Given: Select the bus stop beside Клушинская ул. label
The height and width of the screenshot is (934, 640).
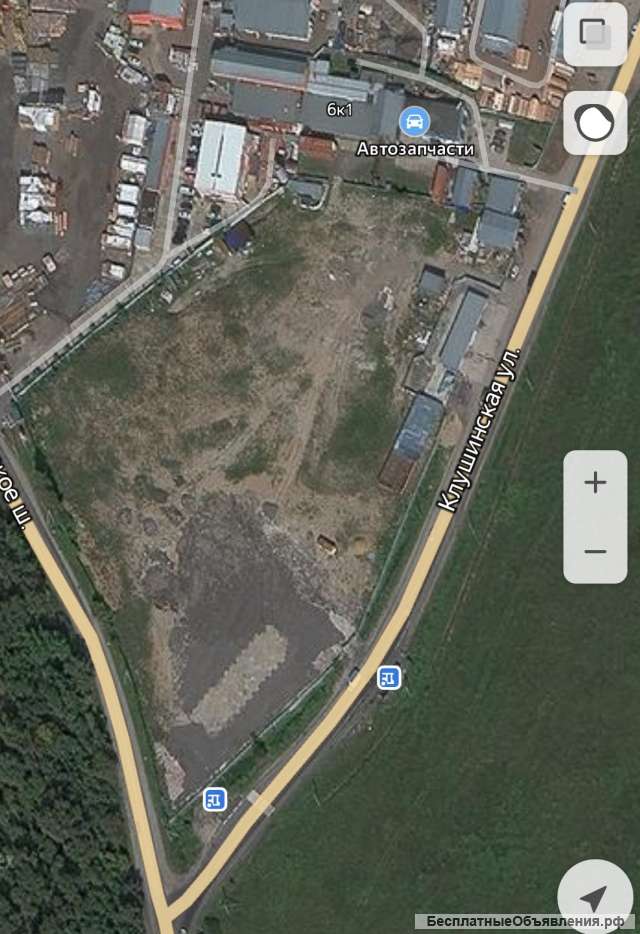Looking at the screenshot, I should tap(389, 677).
